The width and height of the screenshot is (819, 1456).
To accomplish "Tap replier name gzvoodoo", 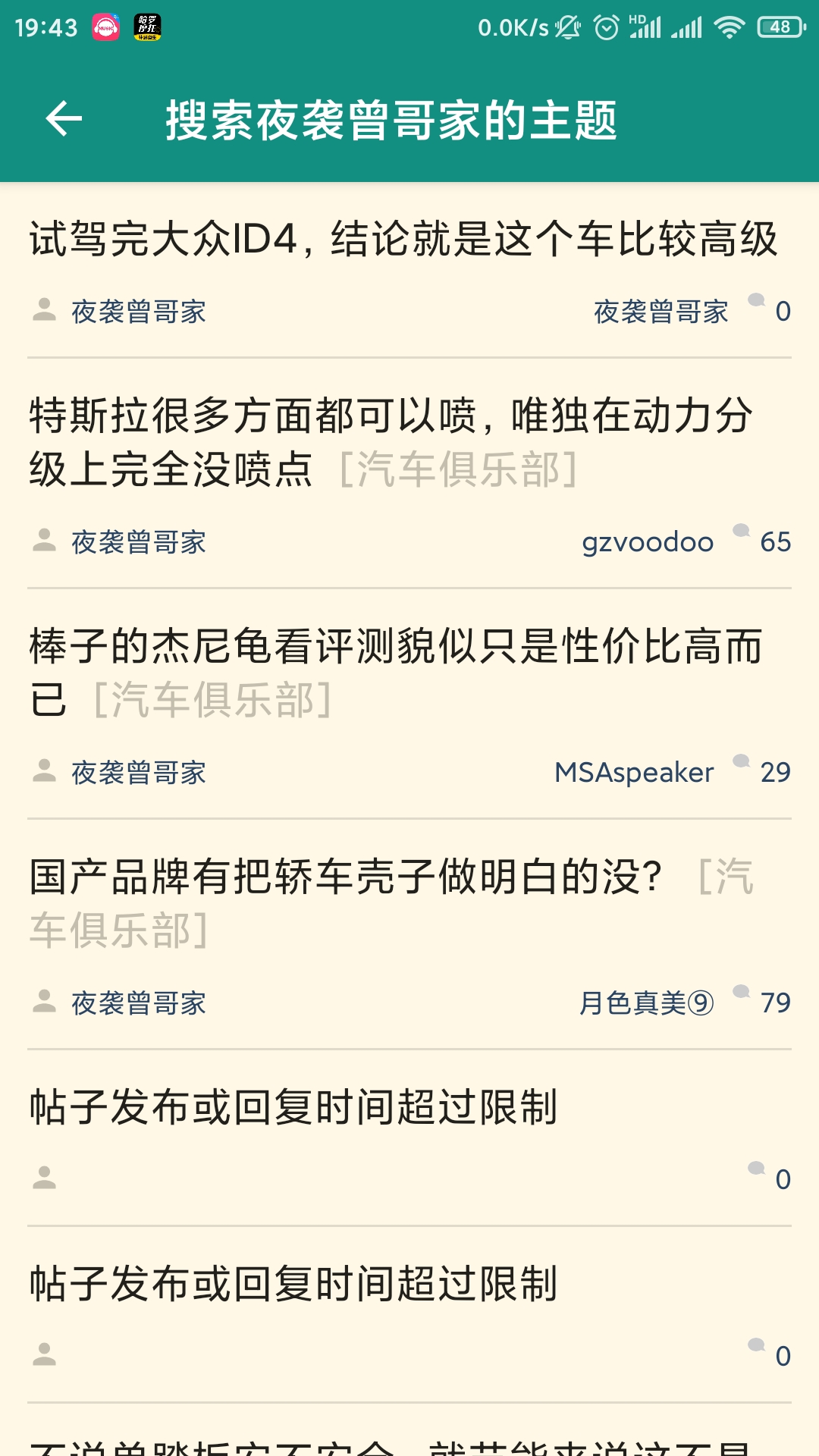I will pyautogui.click(x=648, y=541).
